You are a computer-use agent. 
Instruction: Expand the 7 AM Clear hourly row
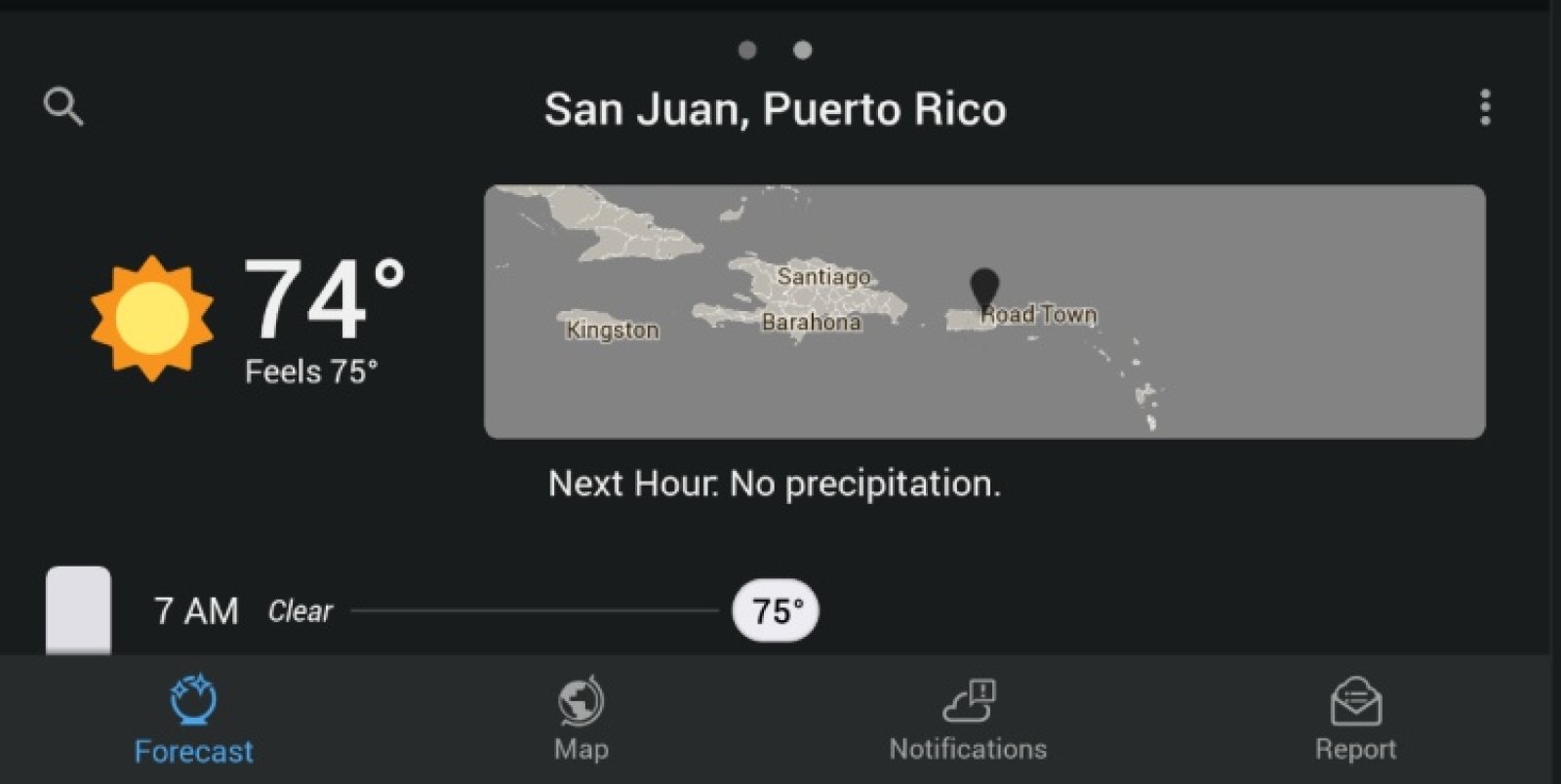point(439,611)
